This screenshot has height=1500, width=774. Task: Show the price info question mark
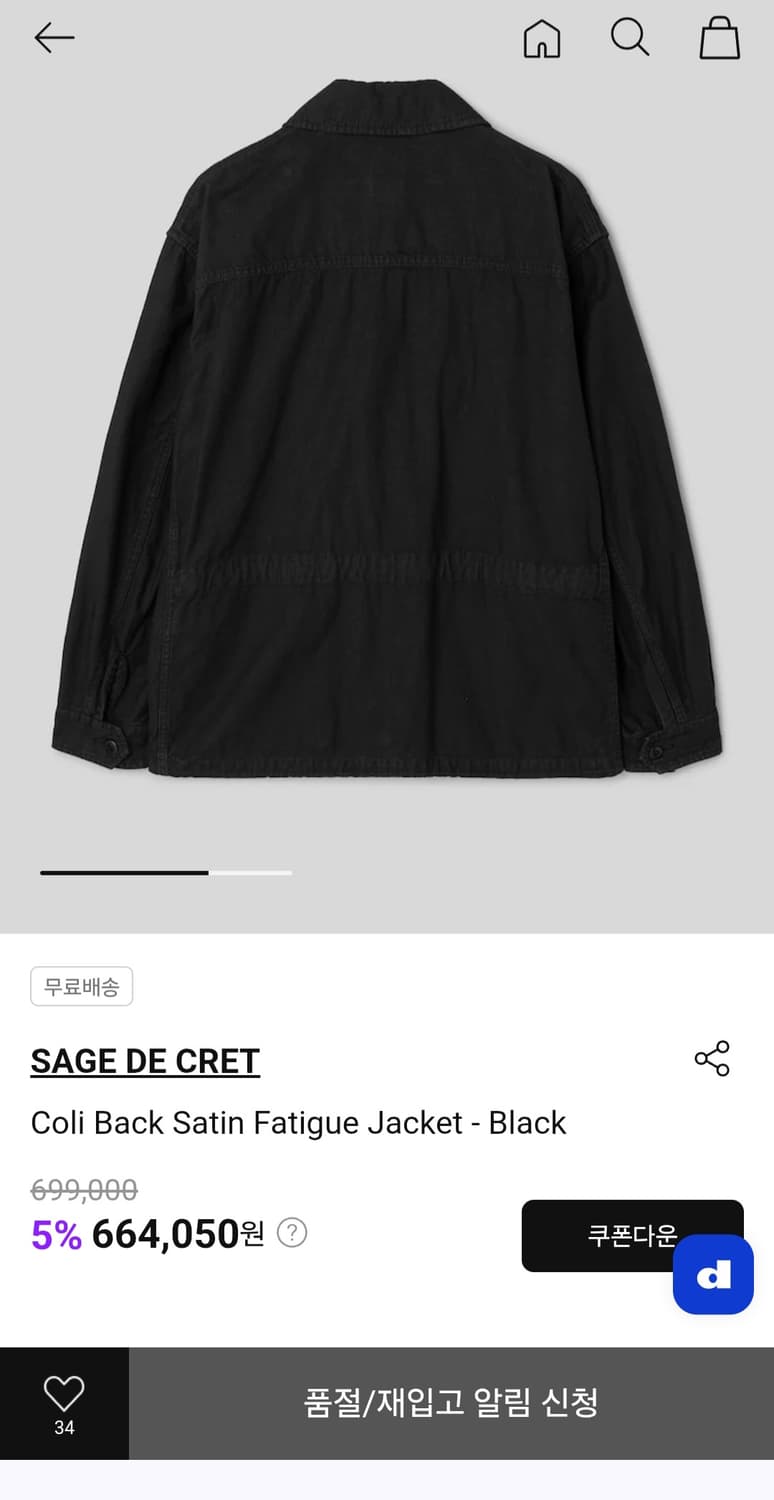(x=291, y=1233)
